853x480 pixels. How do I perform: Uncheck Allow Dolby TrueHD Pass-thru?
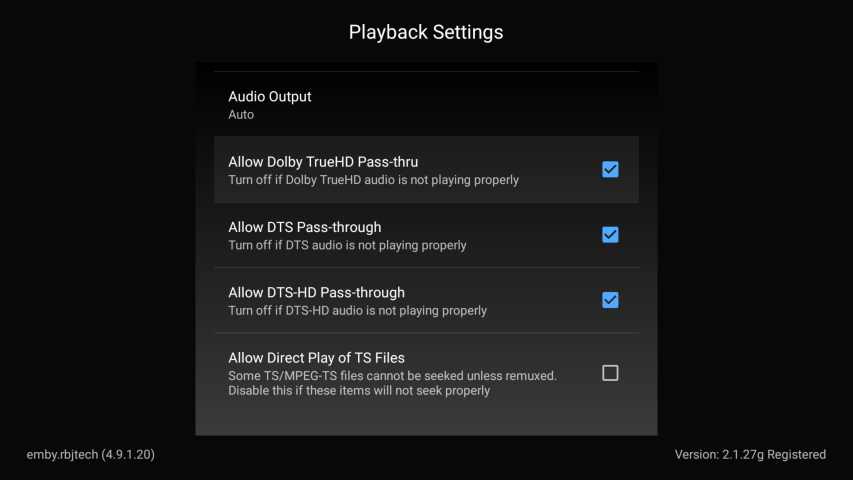[x=610, y=170]
